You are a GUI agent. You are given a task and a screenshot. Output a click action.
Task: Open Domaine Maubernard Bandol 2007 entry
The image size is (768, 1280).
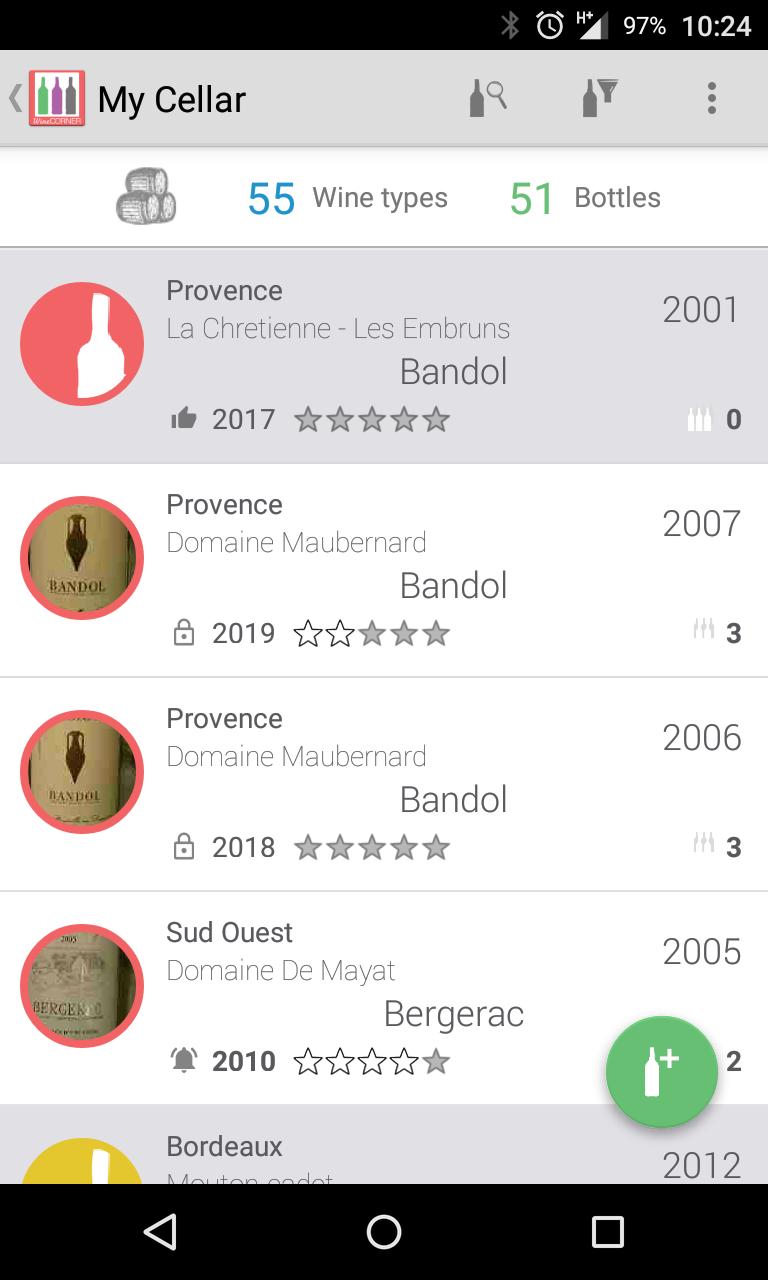(384, 570)
